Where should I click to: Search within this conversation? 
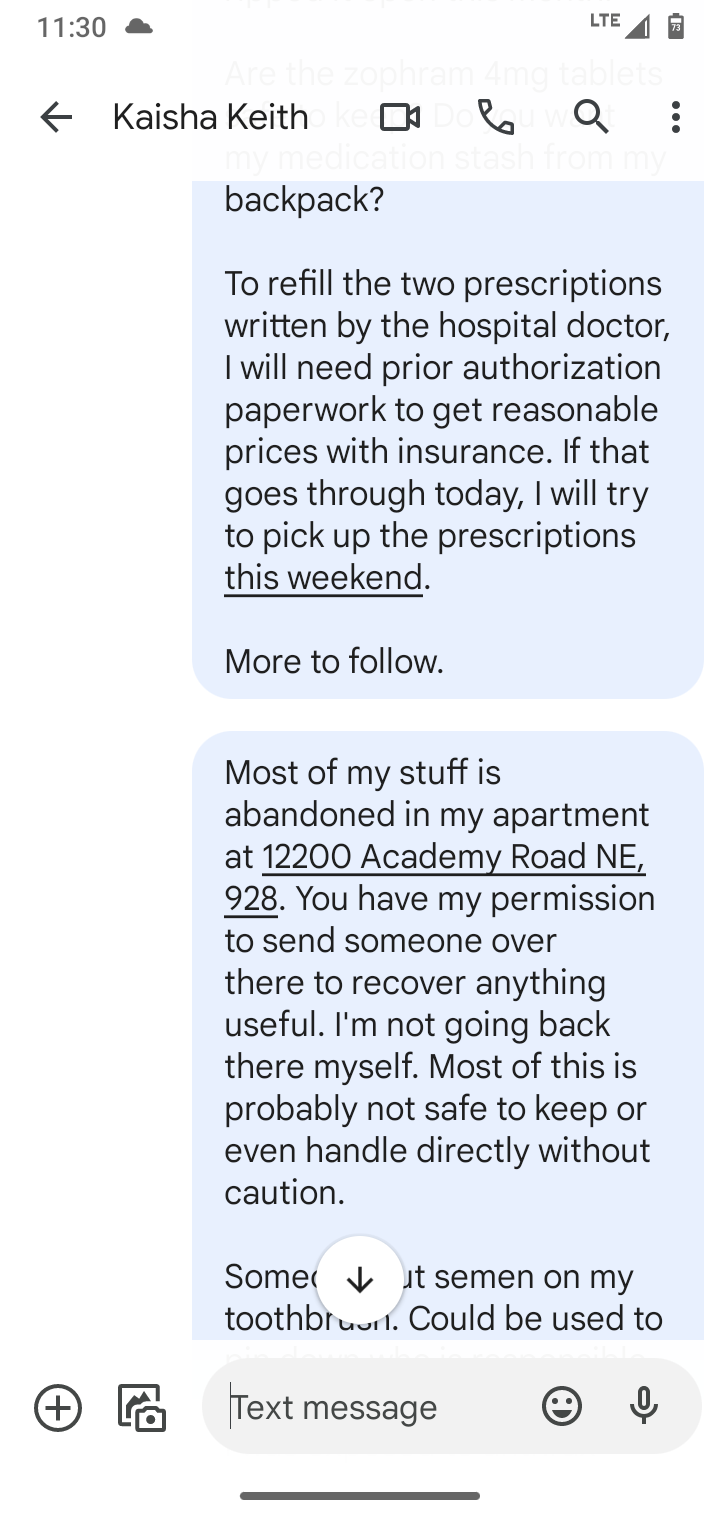coord(591,117)
